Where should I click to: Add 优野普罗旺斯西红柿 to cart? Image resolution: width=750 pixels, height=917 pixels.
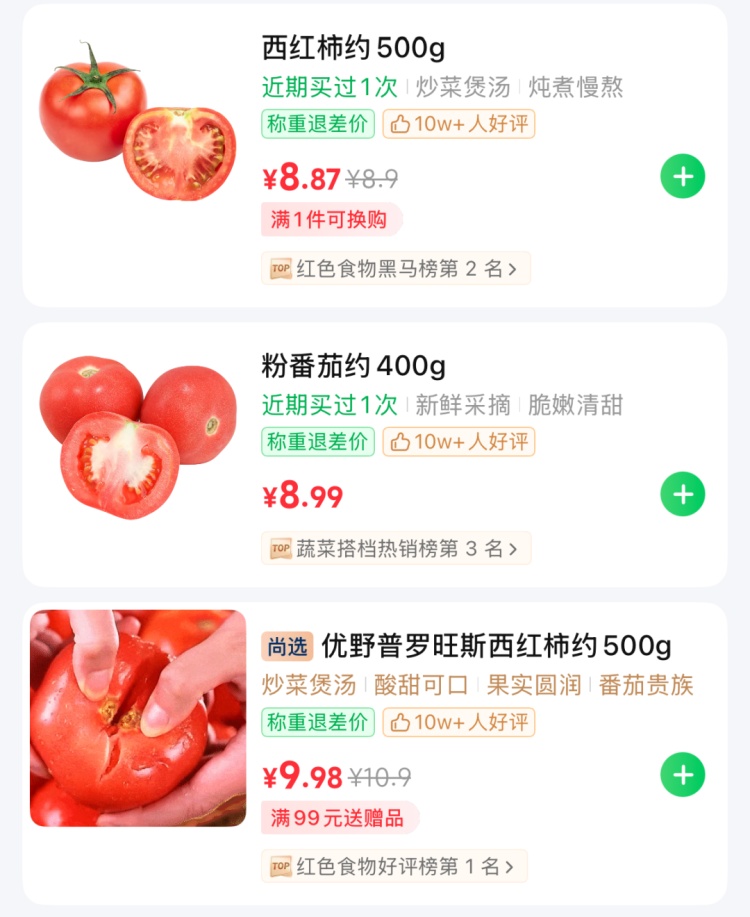[683, 772]
